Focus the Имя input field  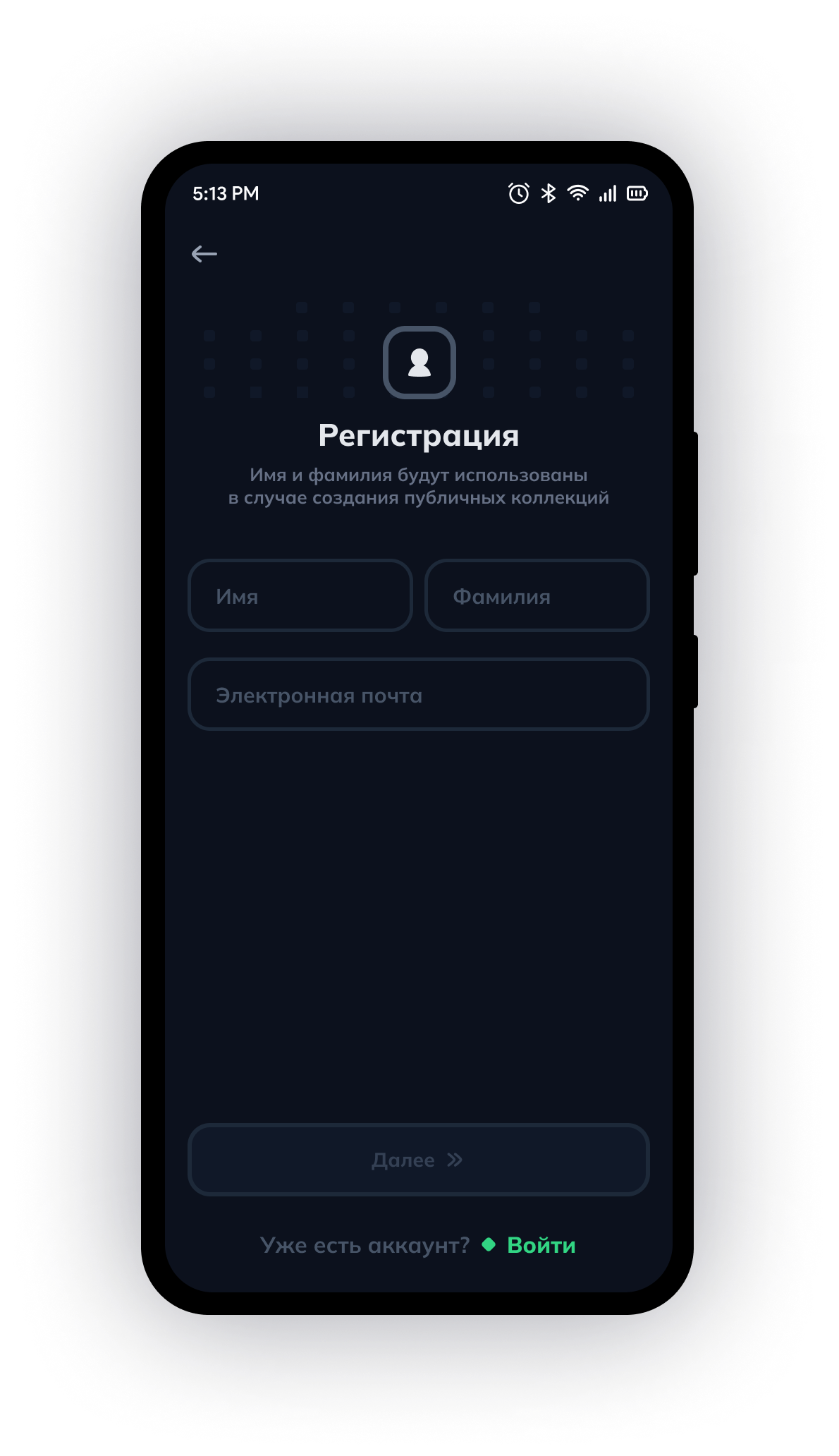pyautogui.click(x=300, y=596)
